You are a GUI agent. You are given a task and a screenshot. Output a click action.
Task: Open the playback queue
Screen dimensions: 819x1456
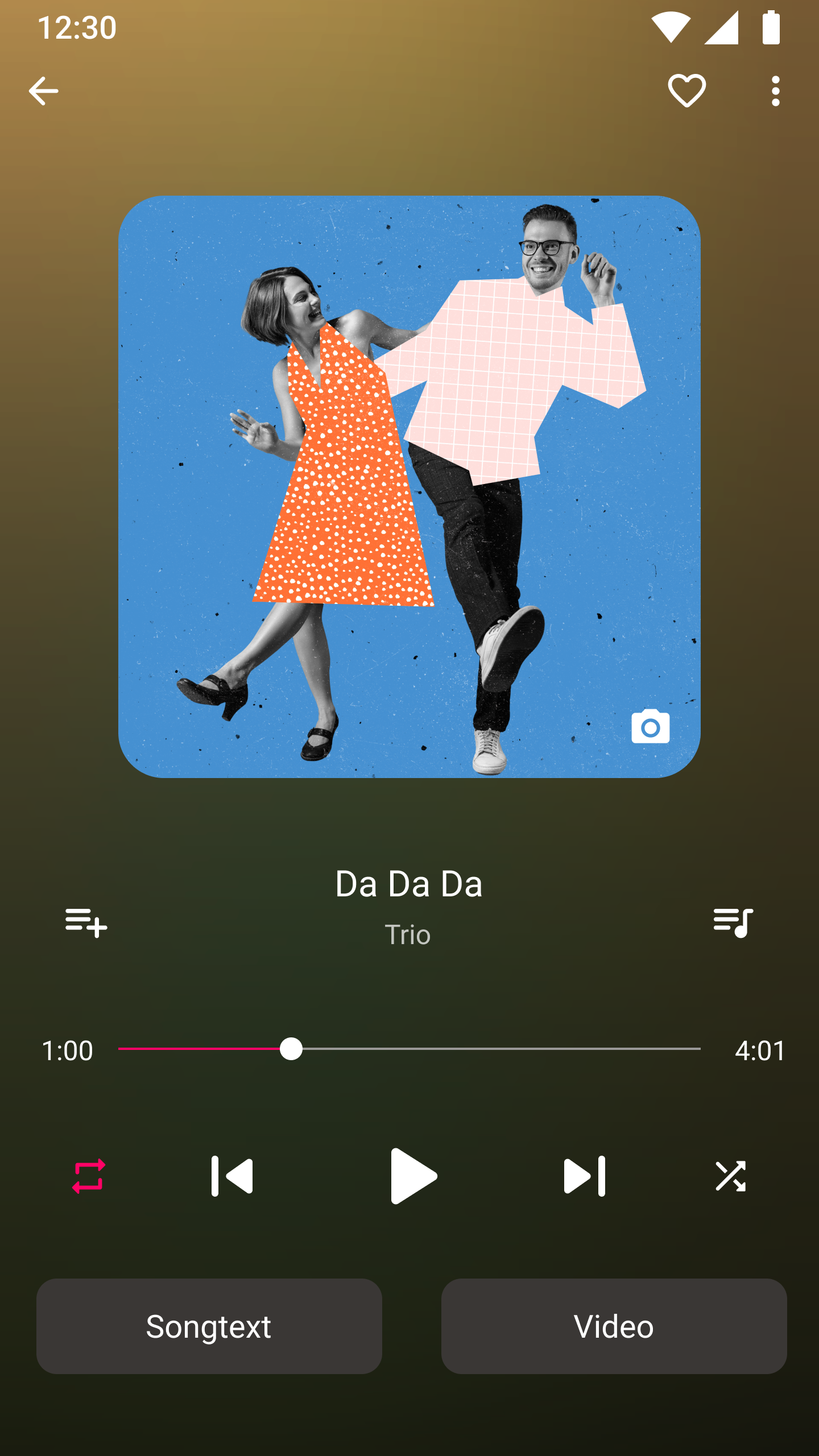point(733,922)
